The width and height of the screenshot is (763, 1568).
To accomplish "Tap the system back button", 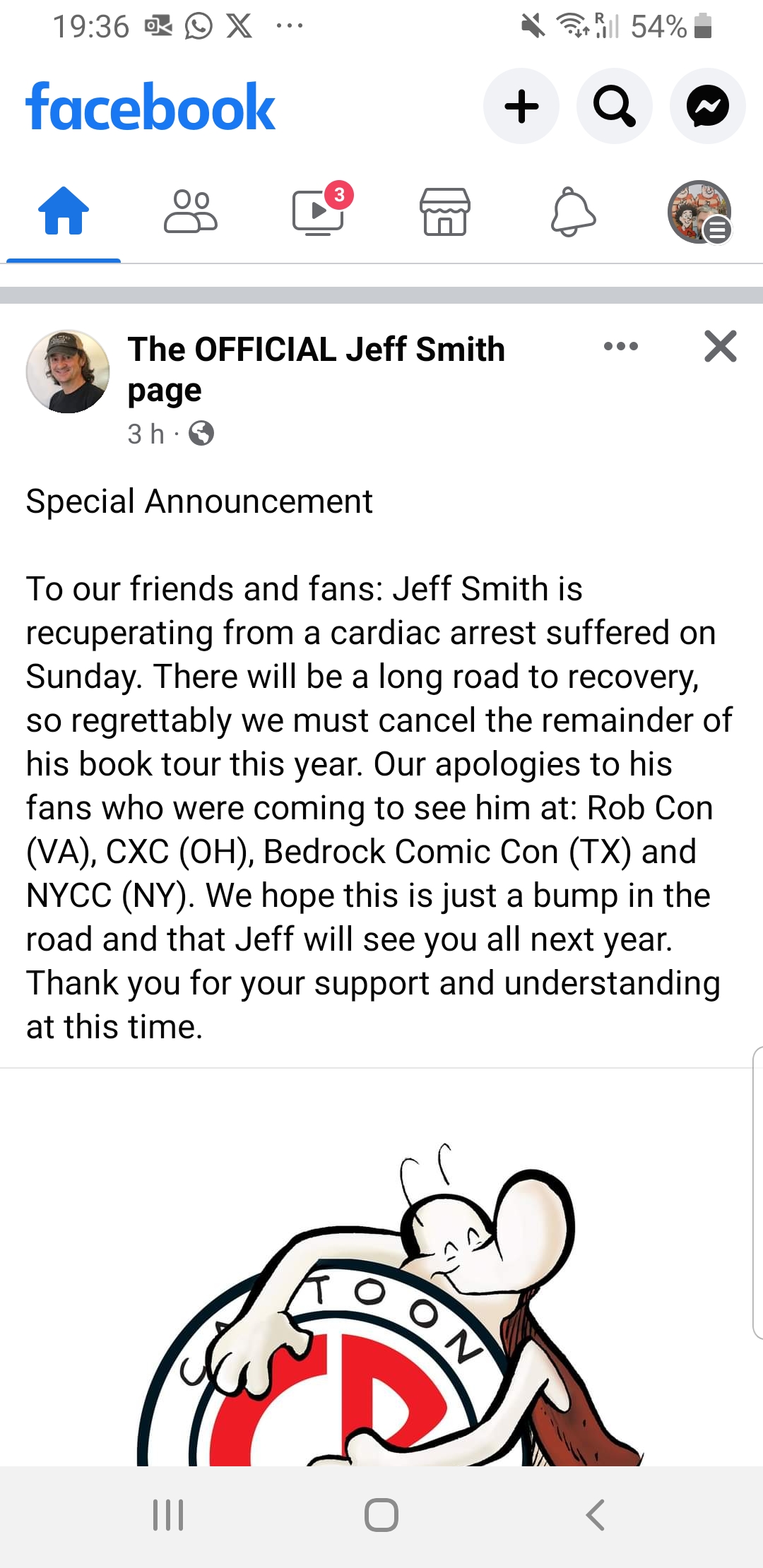I will click(x=596, y=1515).
